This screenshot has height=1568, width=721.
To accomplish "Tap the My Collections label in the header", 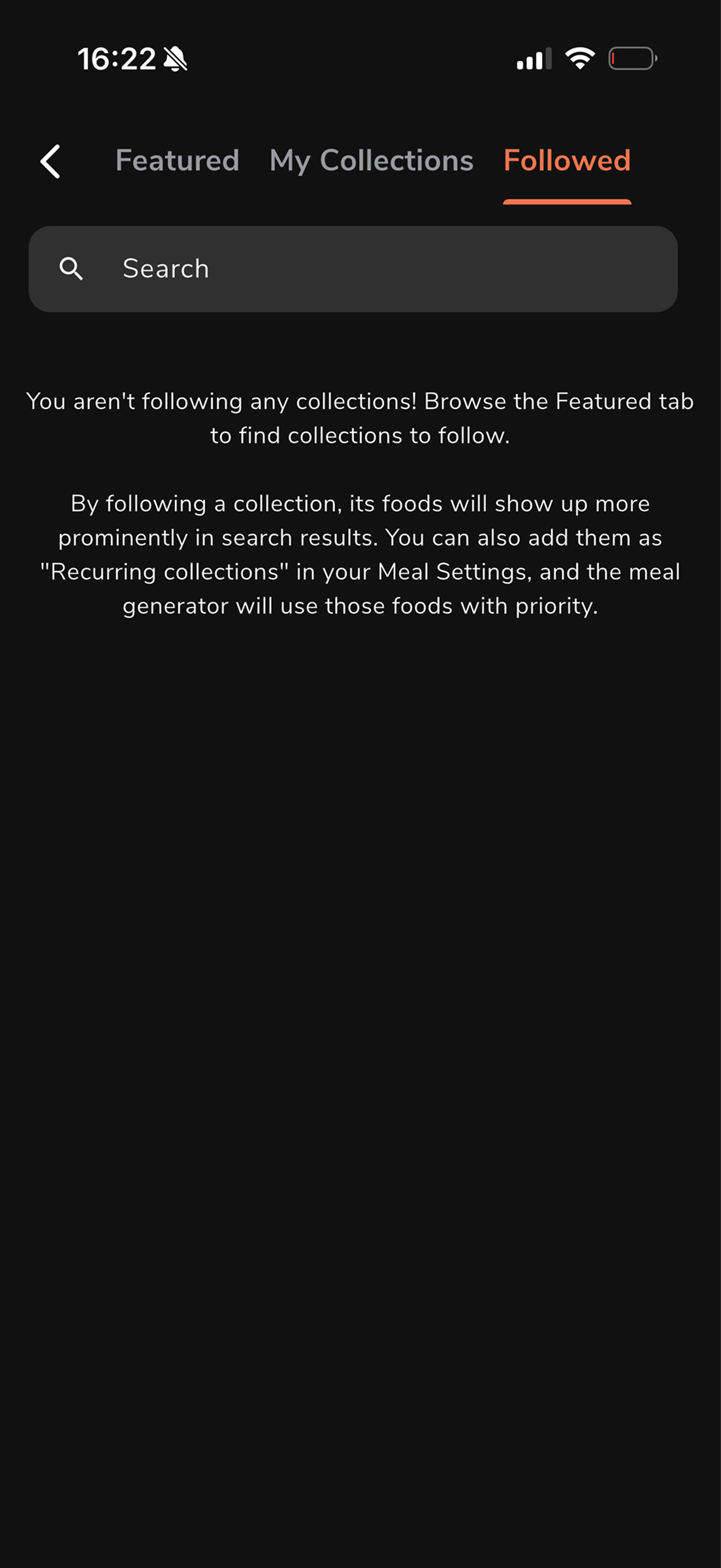I will tap(370, 161).
